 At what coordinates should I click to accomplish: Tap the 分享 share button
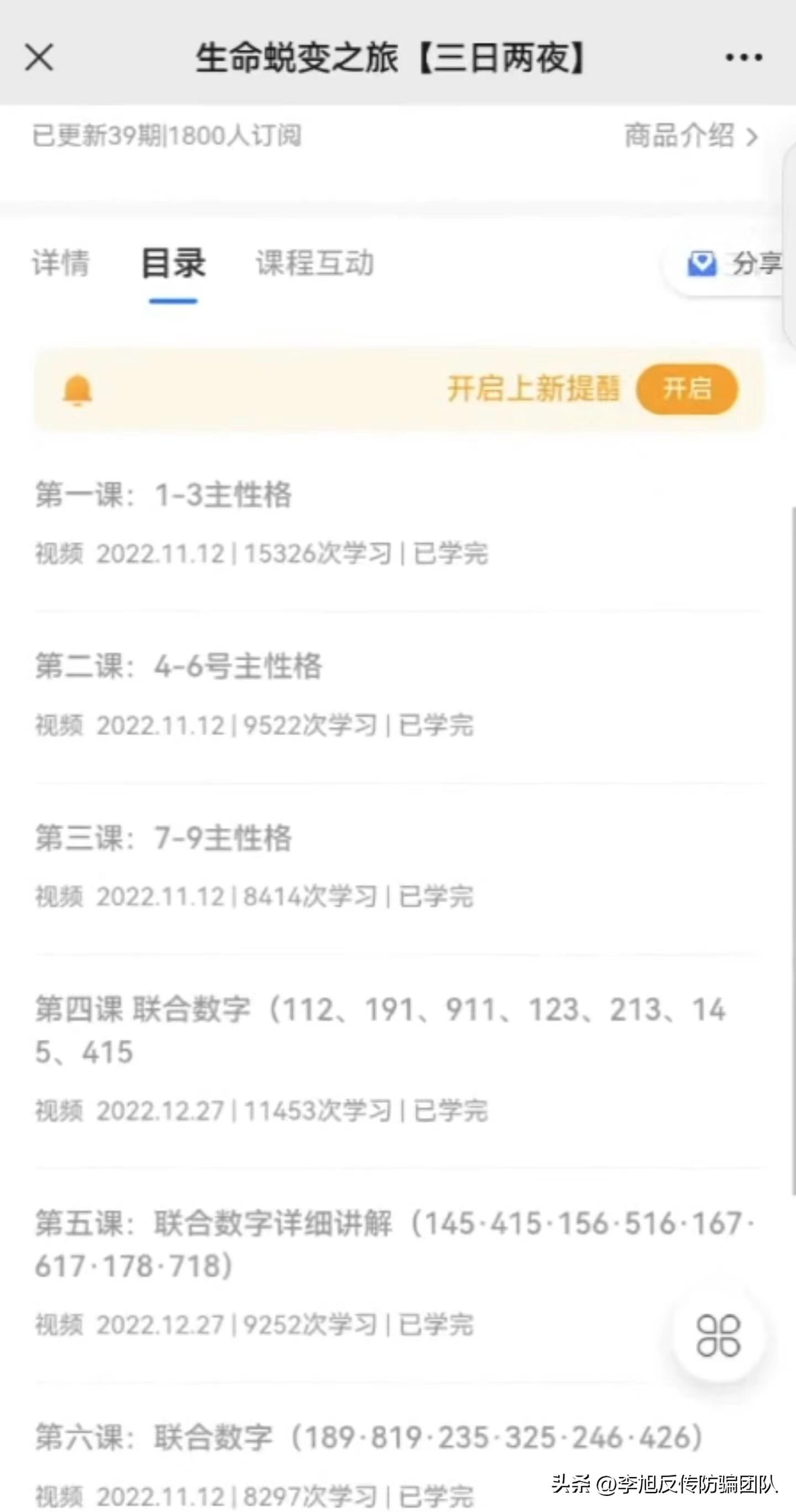[x=733, y=264]
